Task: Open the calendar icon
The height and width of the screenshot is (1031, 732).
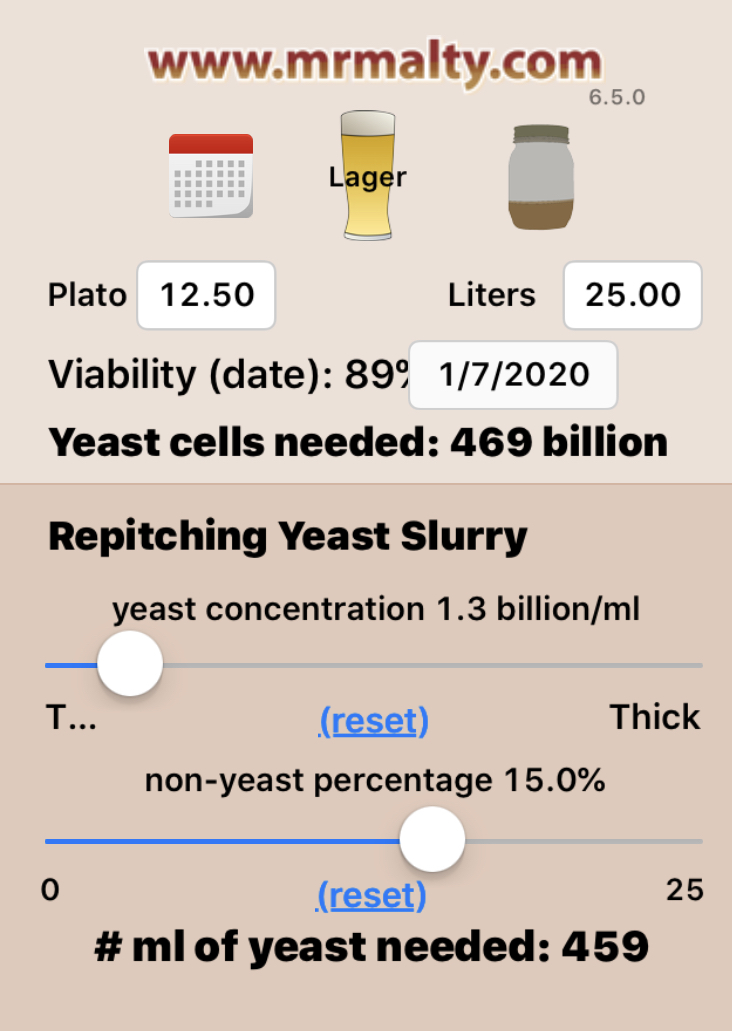Action: coord(210,175)
